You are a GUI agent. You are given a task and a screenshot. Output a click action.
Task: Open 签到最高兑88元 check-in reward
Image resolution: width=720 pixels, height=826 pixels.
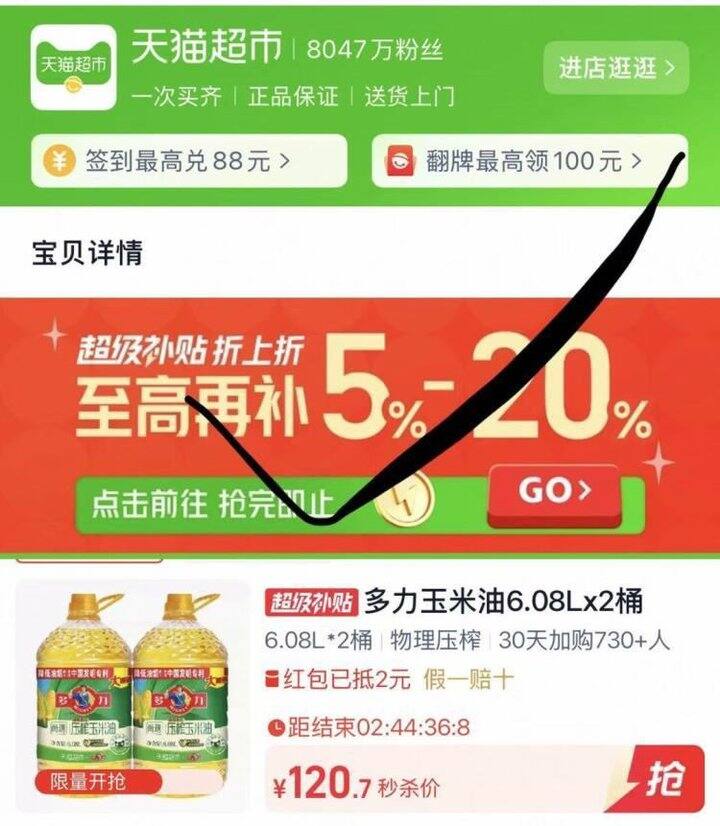tap(189, 161)
